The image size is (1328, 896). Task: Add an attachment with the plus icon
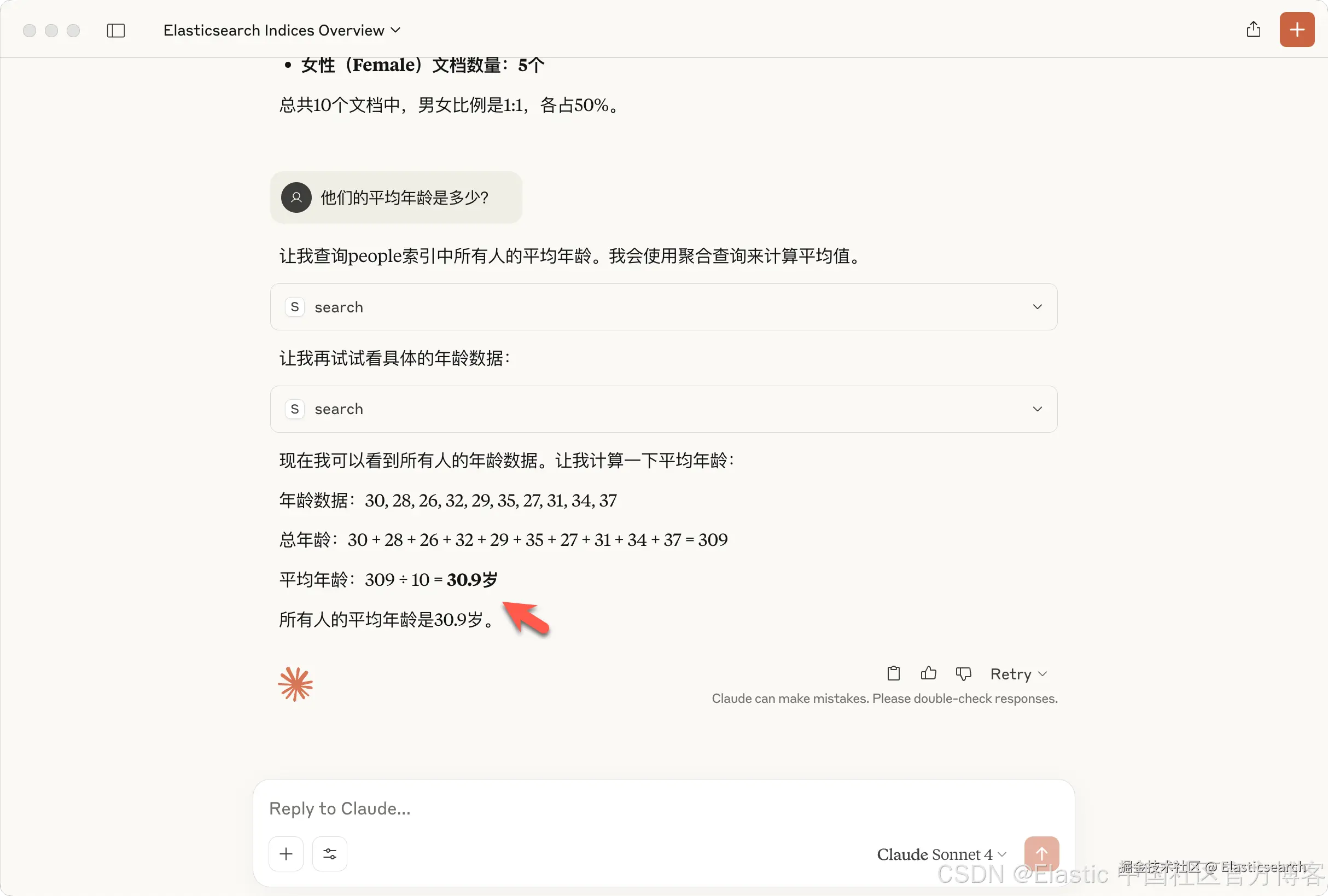(286, 854)
